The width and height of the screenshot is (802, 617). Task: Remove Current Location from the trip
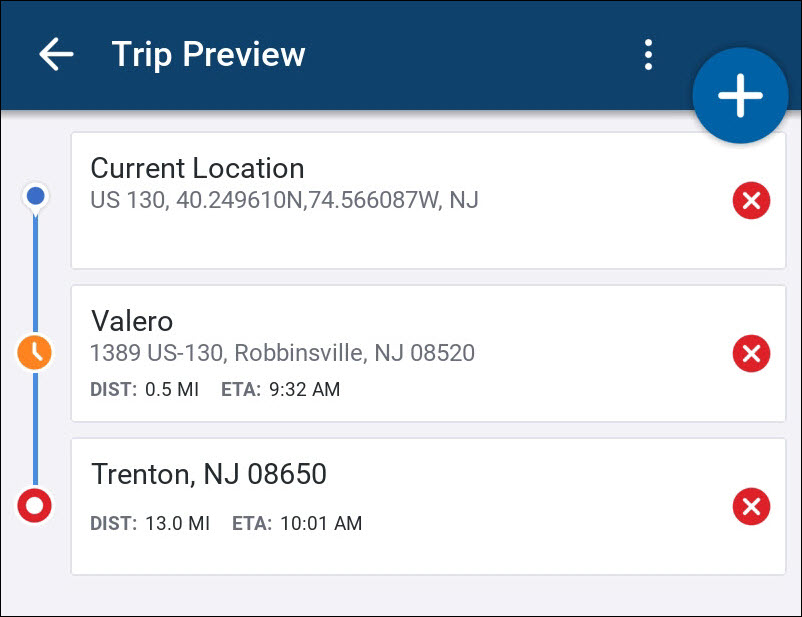(751, 201)
